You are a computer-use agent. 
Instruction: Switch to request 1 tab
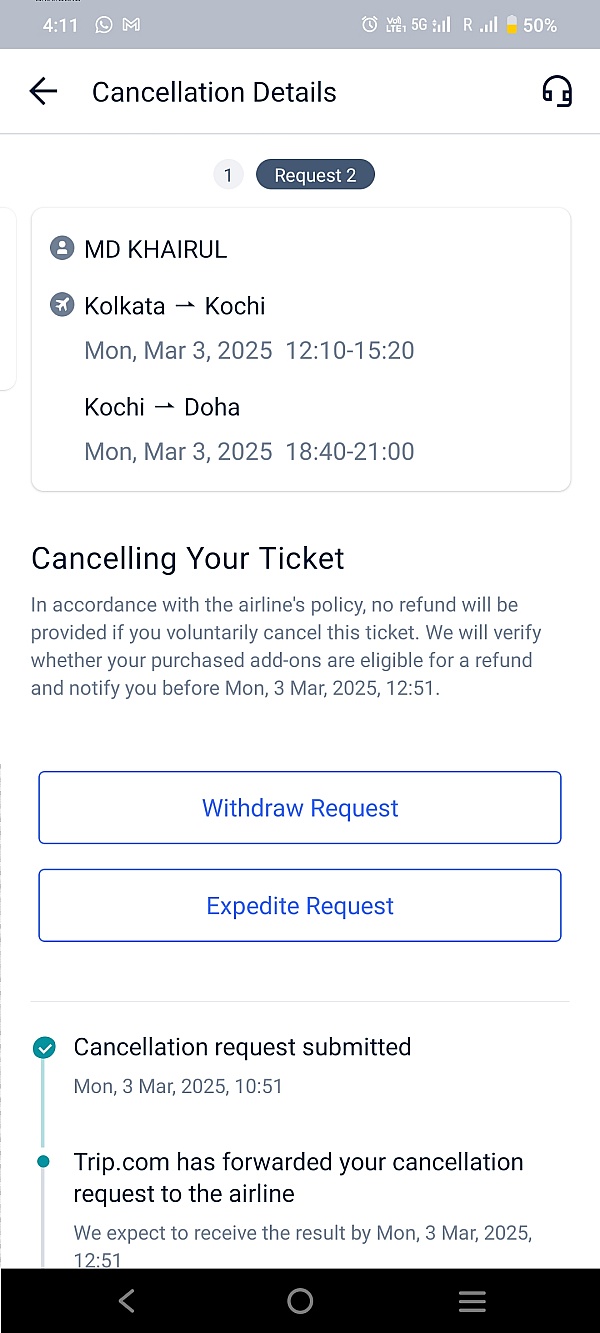pos(228,175)
